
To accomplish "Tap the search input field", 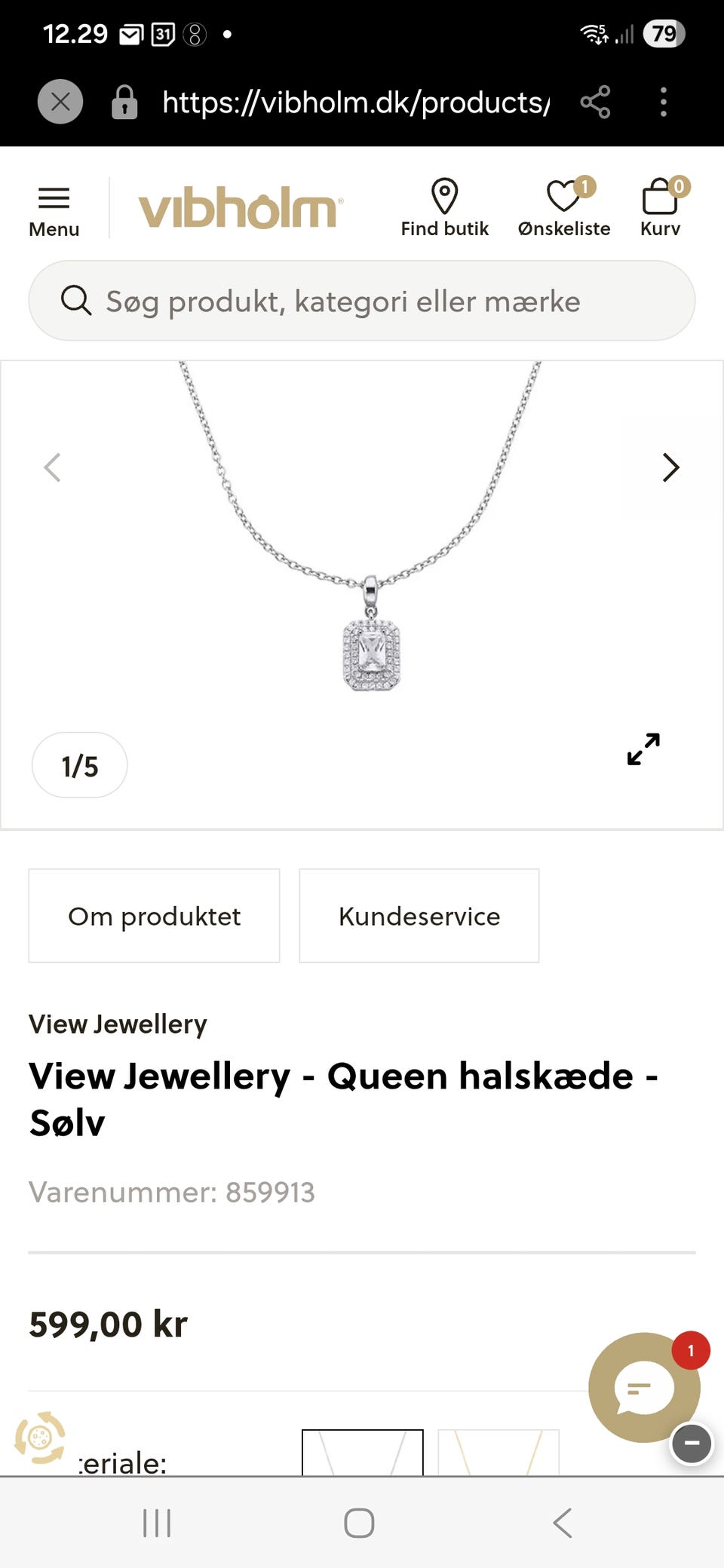I will (x=362, y=300).
